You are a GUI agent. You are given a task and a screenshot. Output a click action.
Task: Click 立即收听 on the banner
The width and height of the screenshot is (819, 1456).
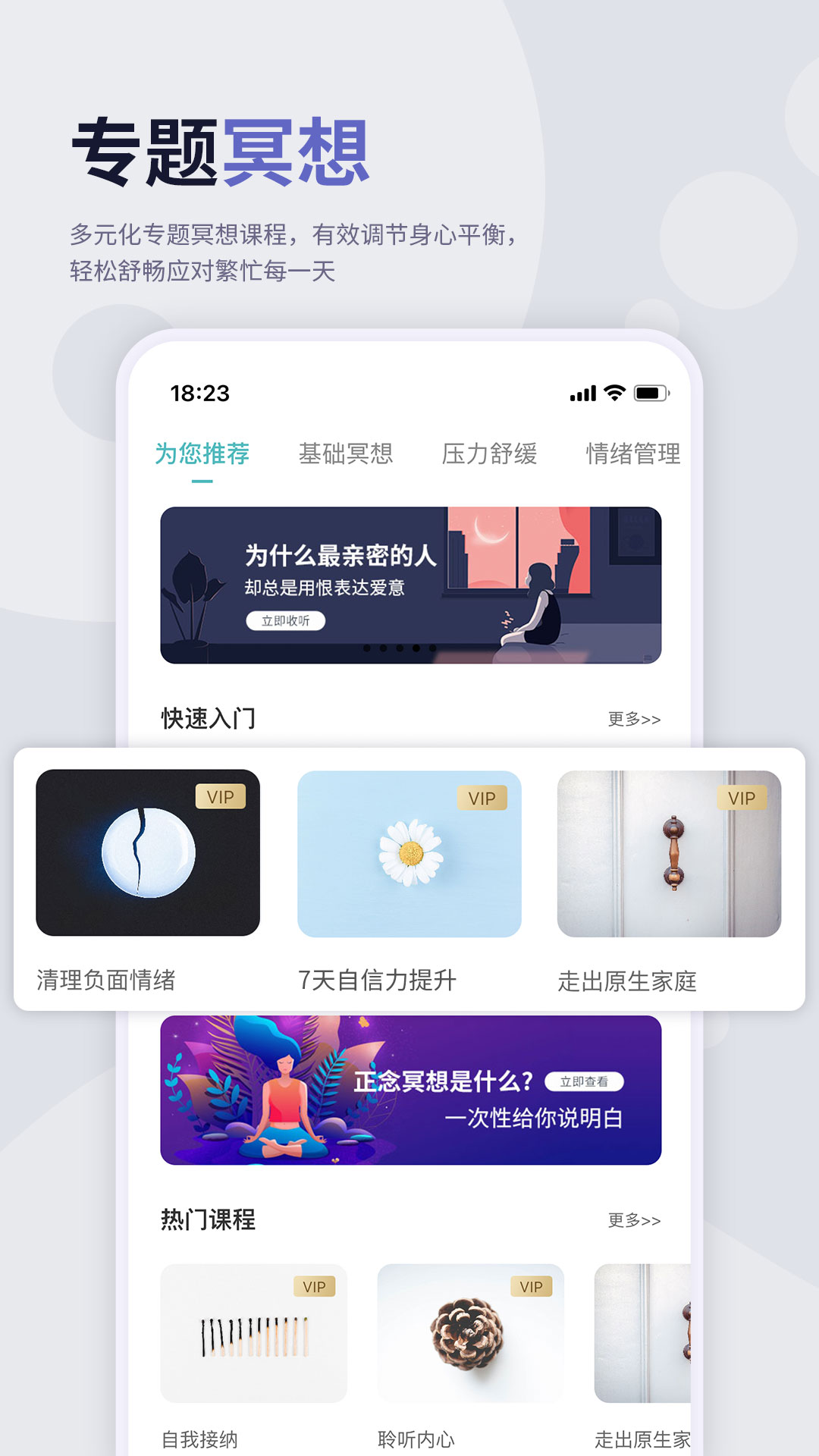(287, 620)
